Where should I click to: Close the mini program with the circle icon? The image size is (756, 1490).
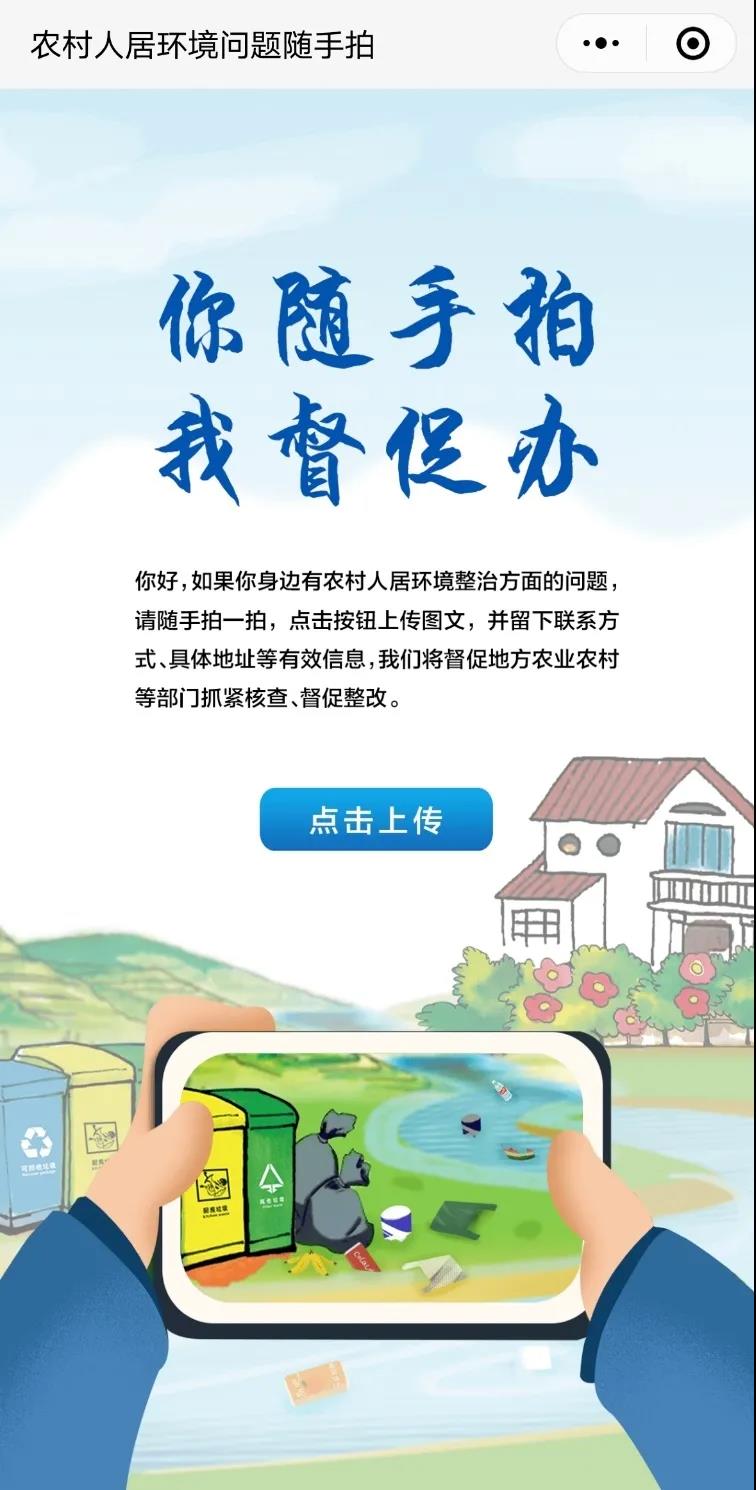[x=692, y=44]
